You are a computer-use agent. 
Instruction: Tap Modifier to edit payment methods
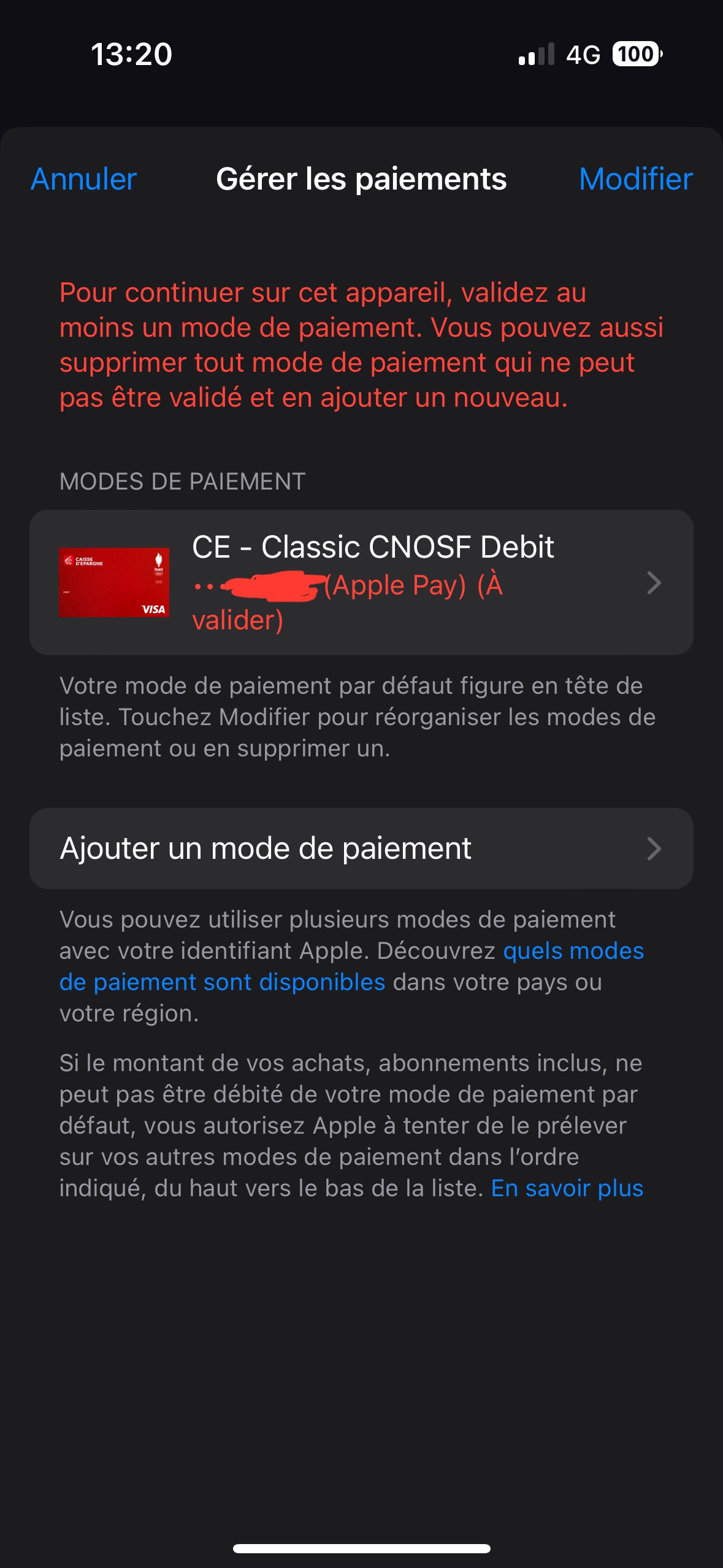[x=635, y=180]
